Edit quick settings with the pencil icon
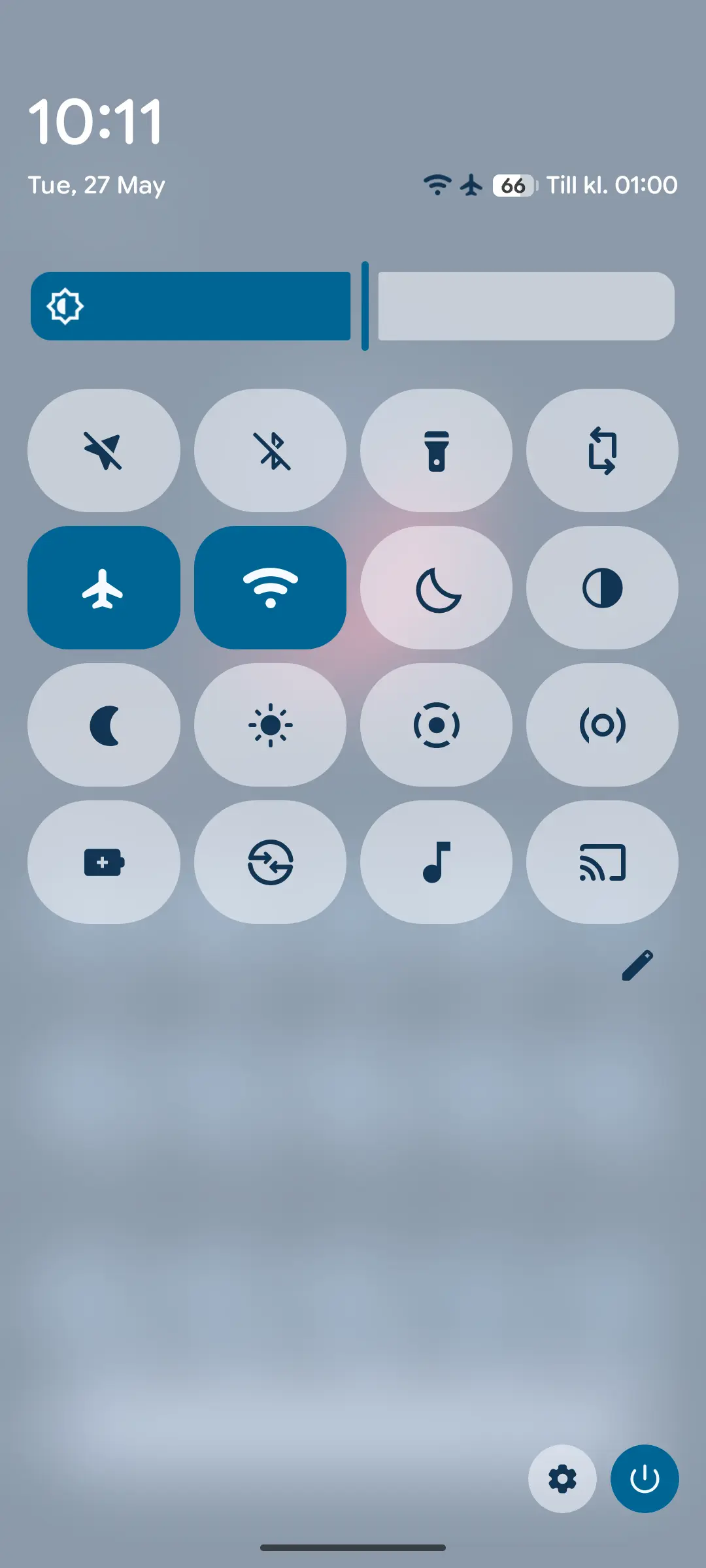Viewport: 706px width, 1568px height. (637, 965)
